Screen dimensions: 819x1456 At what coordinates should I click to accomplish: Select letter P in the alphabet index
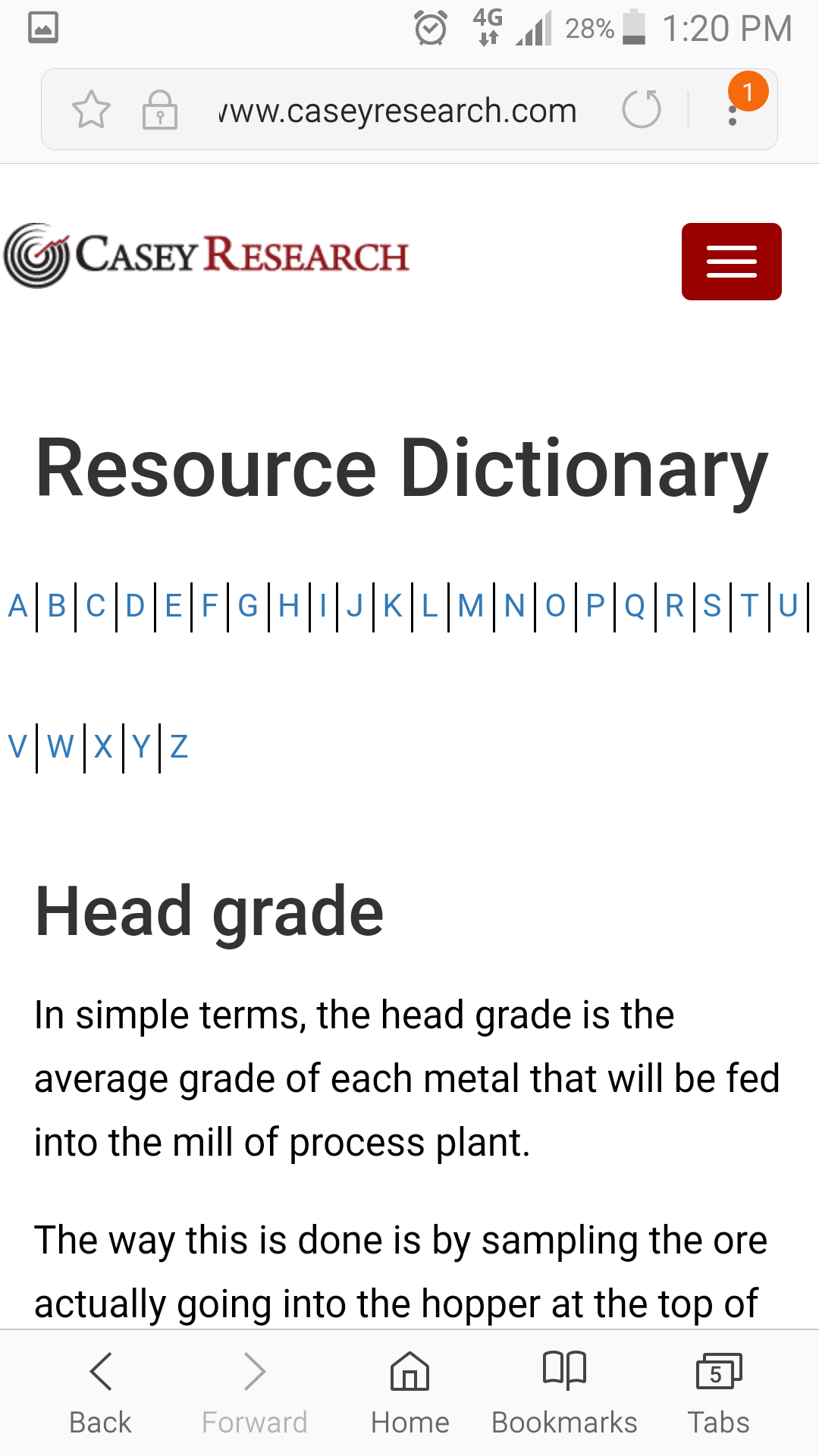pyautogui.click(x=595, y=606)
